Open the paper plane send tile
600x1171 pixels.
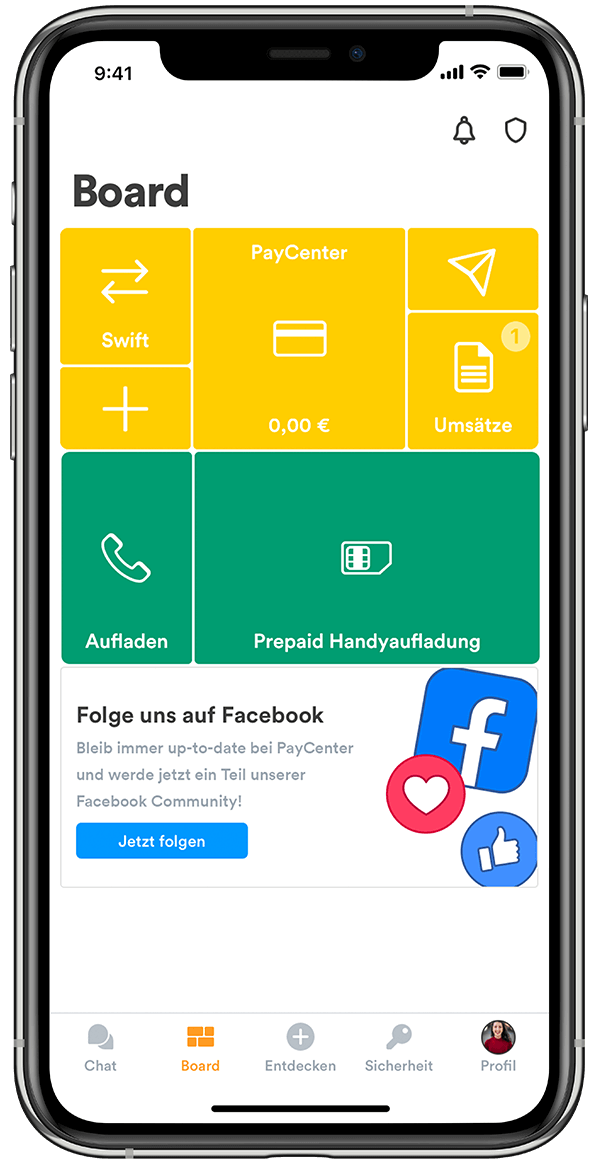click(472, 270)
